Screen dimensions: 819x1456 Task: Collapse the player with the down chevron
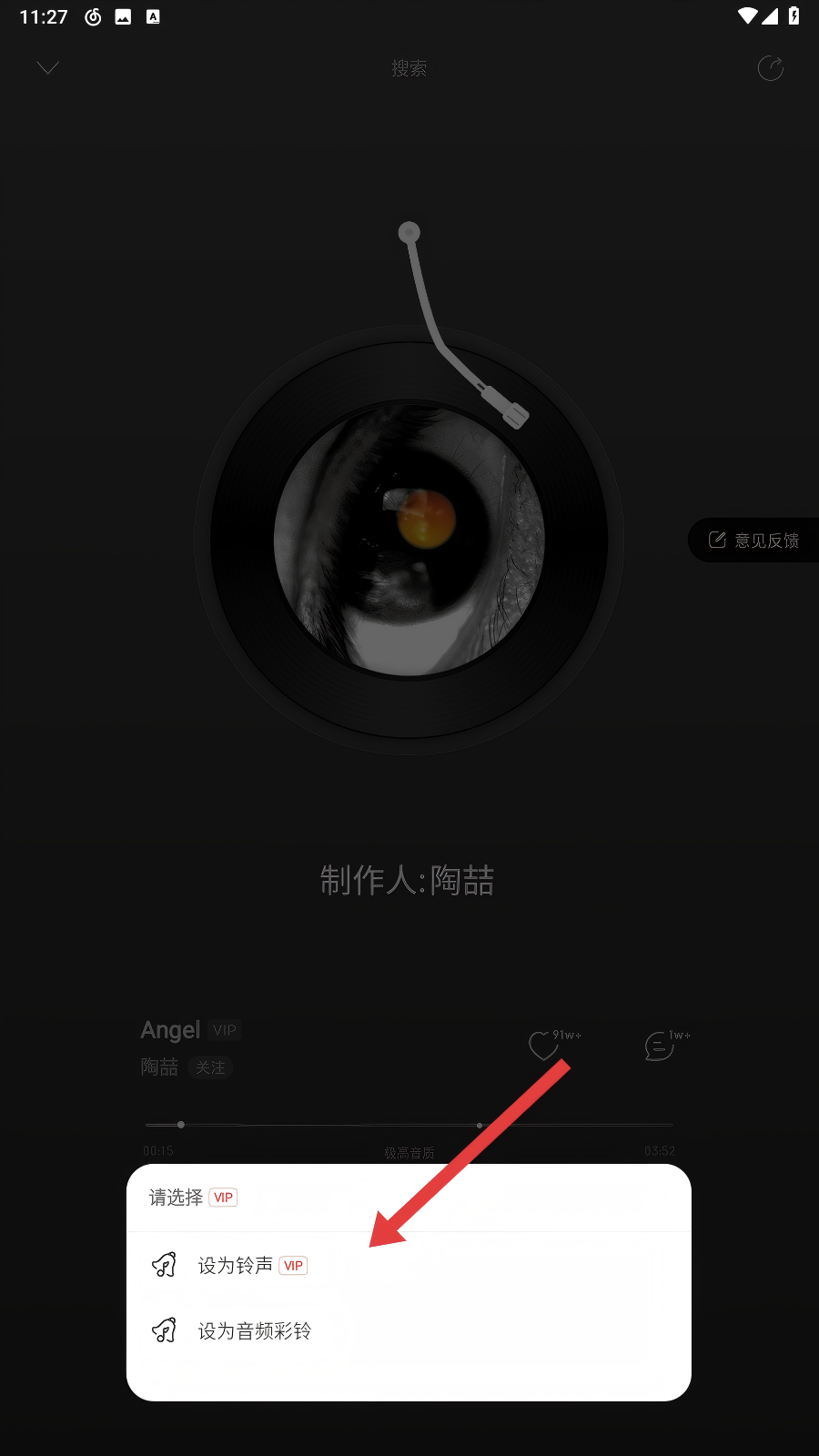(x=48, y=68)
